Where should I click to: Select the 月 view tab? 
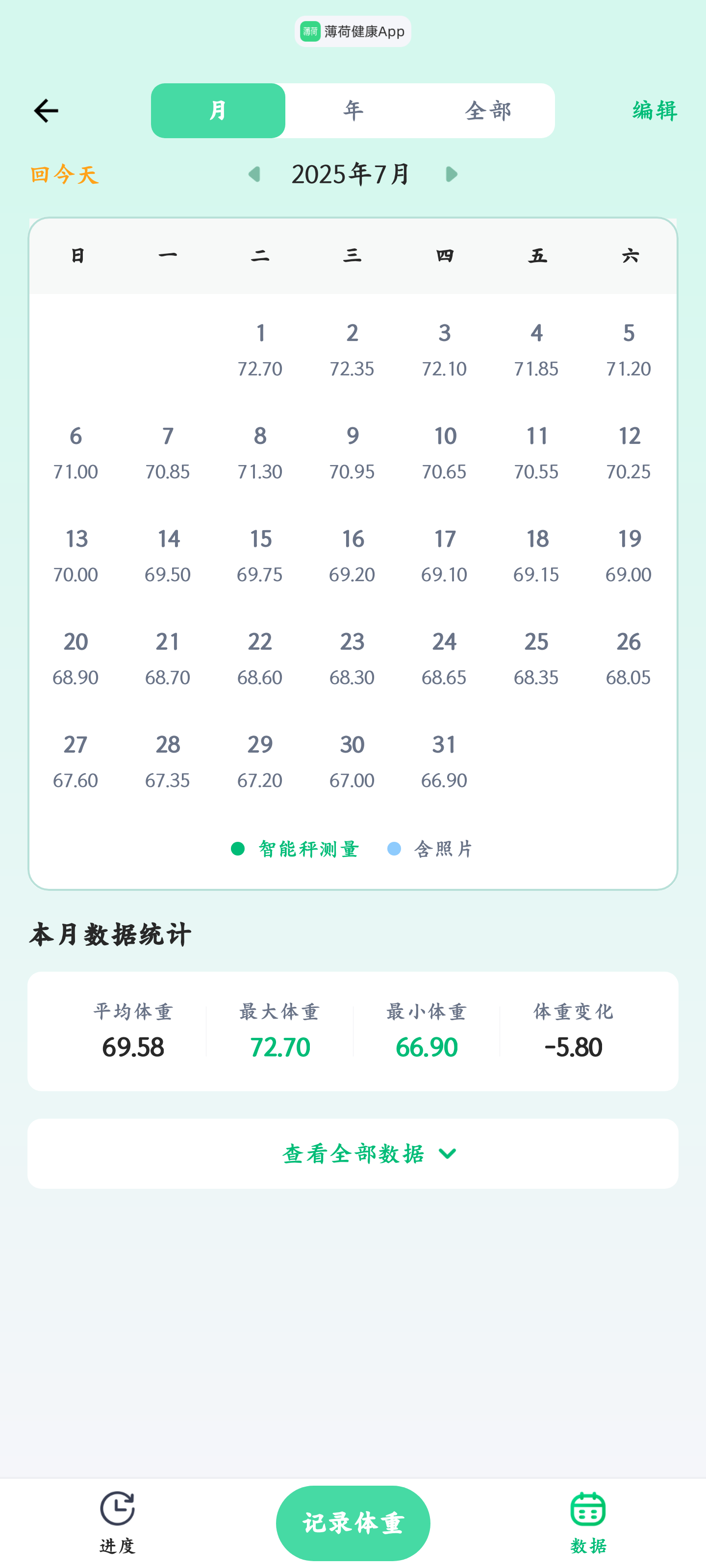click(218, 111)
